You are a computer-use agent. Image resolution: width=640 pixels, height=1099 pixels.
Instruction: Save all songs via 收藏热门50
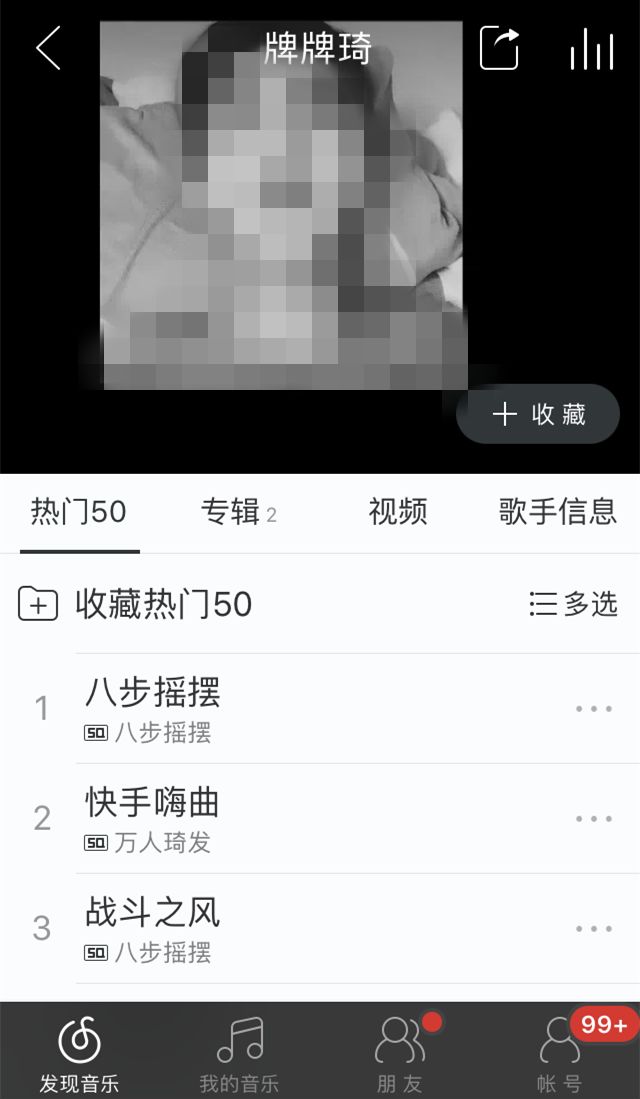tap(135, 604)
